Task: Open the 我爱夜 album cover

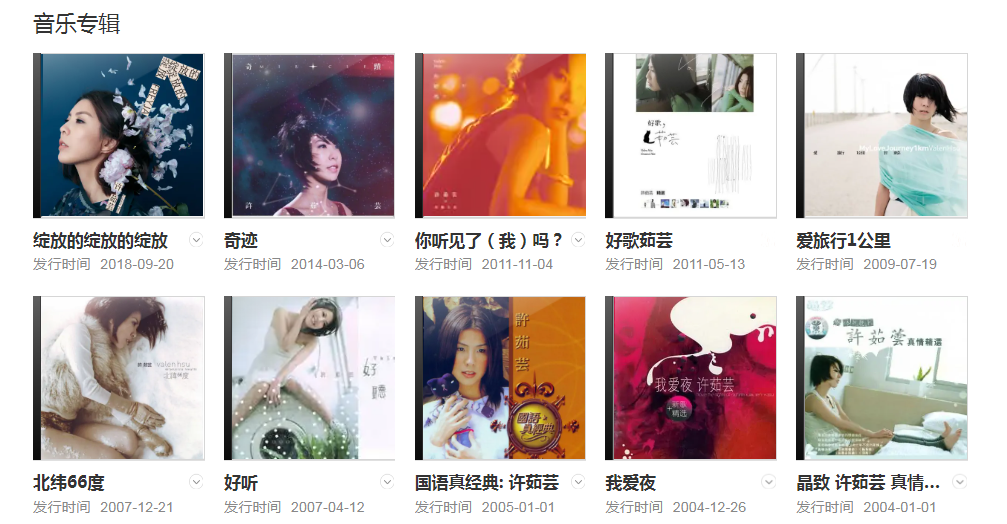Action: click(691, 378)
